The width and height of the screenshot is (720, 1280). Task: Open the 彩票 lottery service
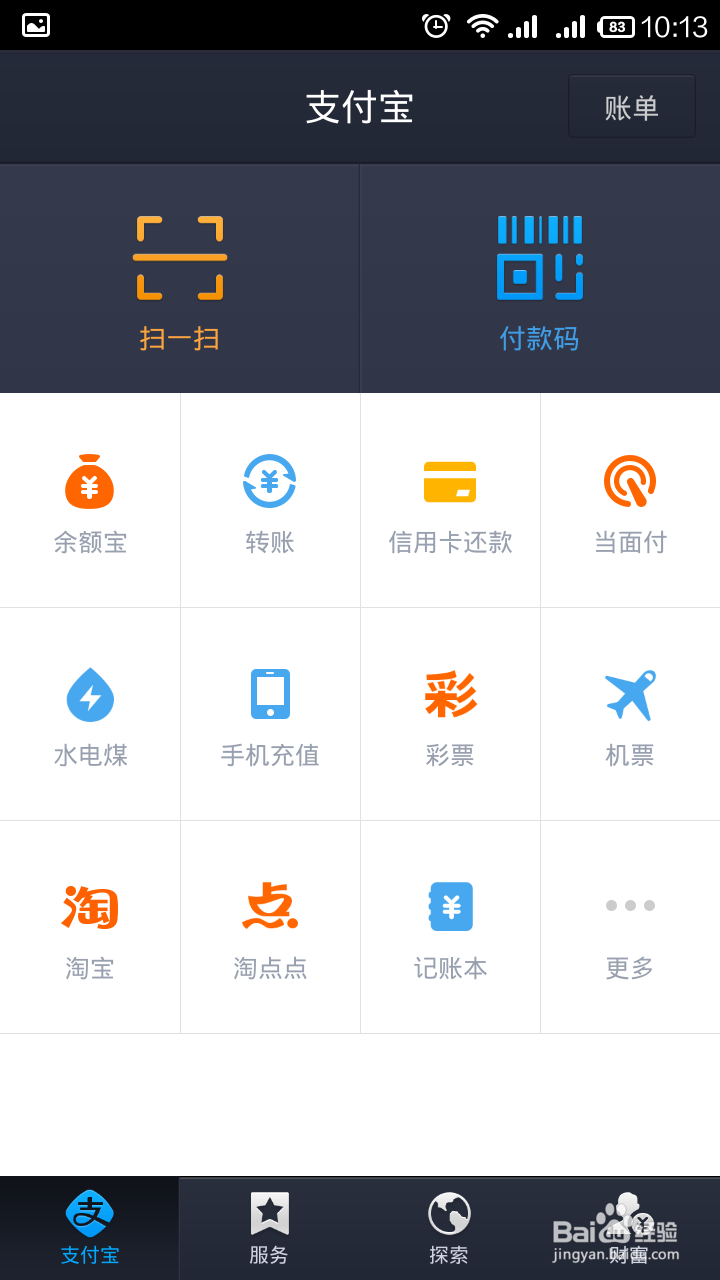pyautogui.click(x=450, y=713)
